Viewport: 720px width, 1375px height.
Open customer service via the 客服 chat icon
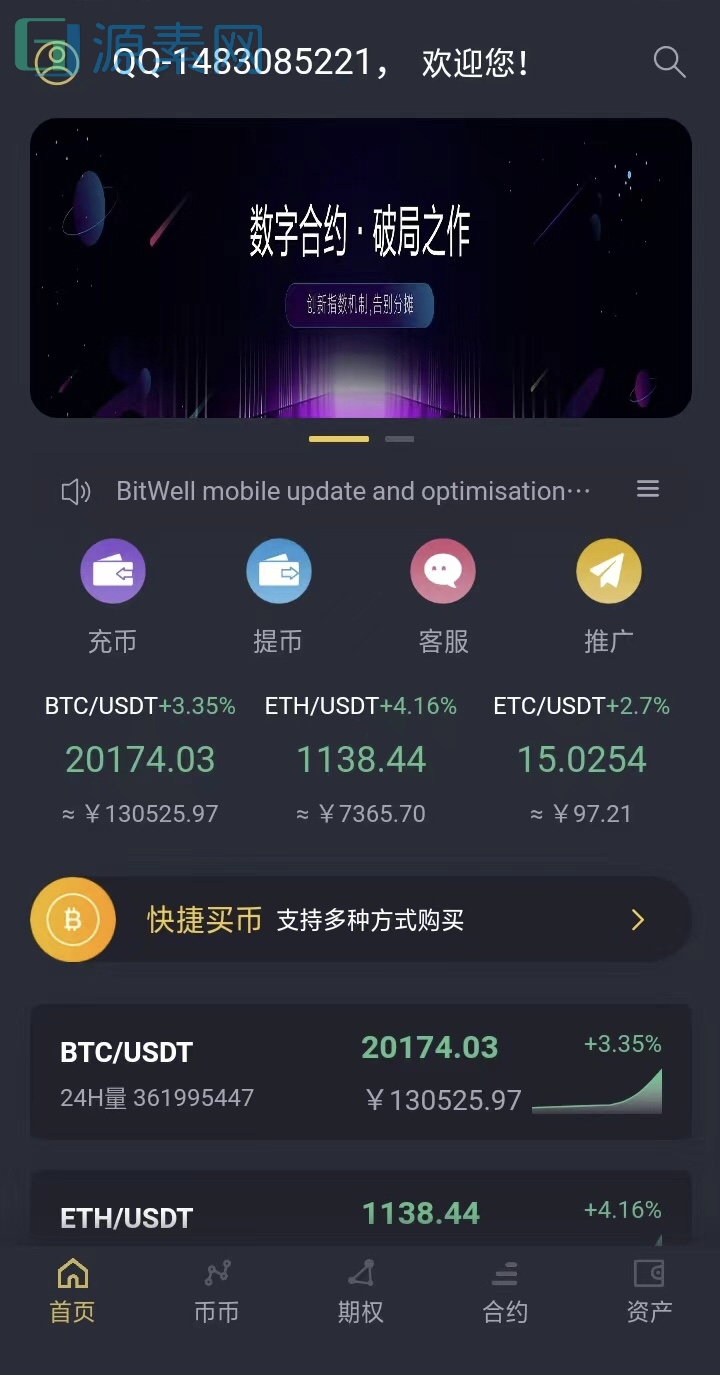(x=443, y=570)
